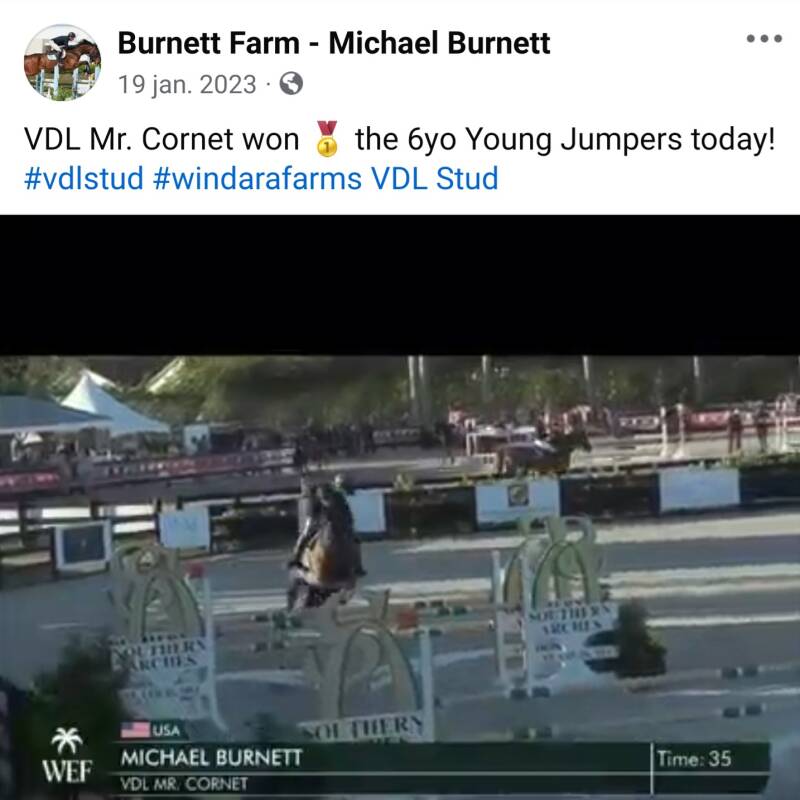The image size is (800, 800).
Task: Open the #windarafarms hashtag
Action: coord(259,180)
